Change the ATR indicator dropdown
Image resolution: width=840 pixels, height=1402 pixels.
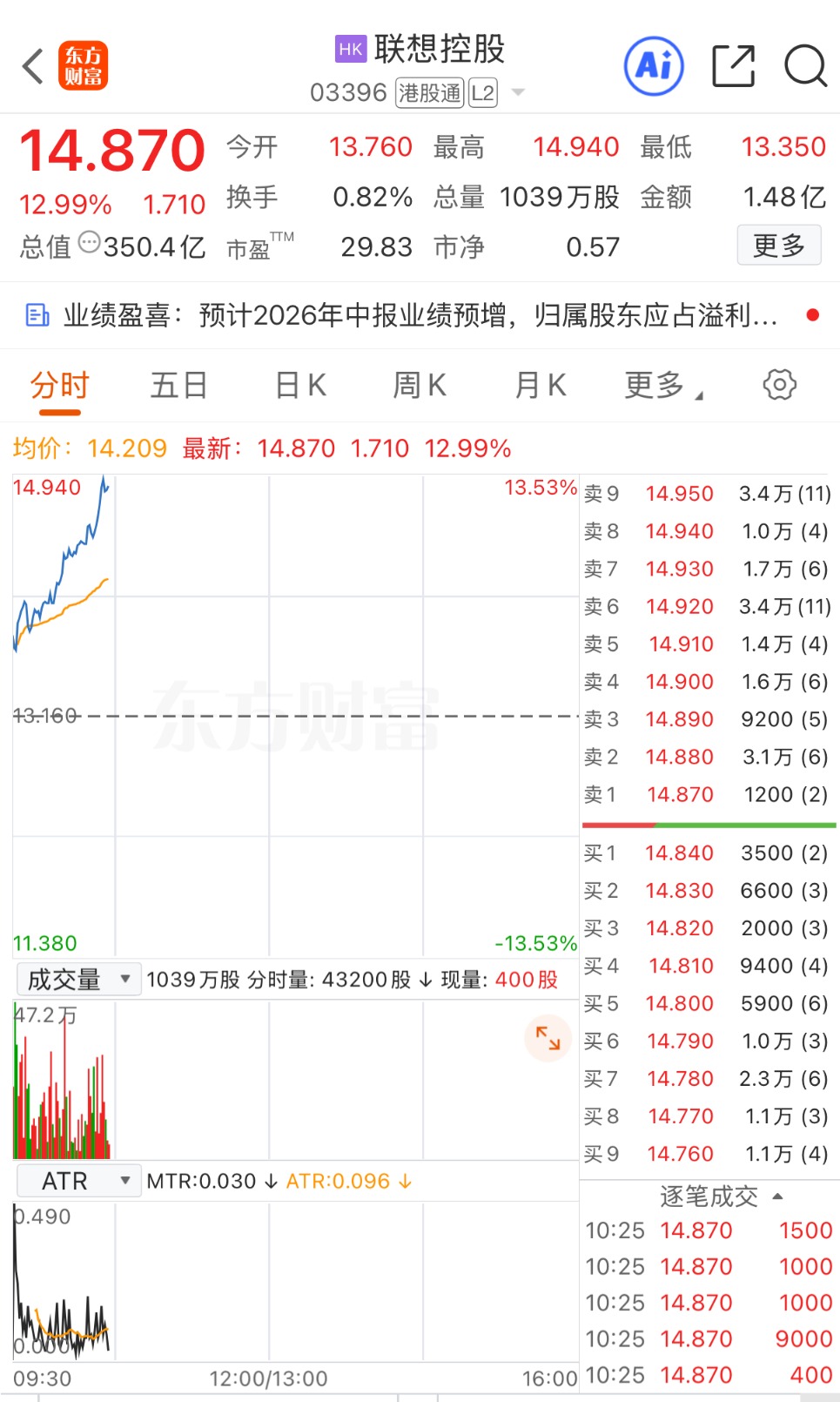(79, 1181)
